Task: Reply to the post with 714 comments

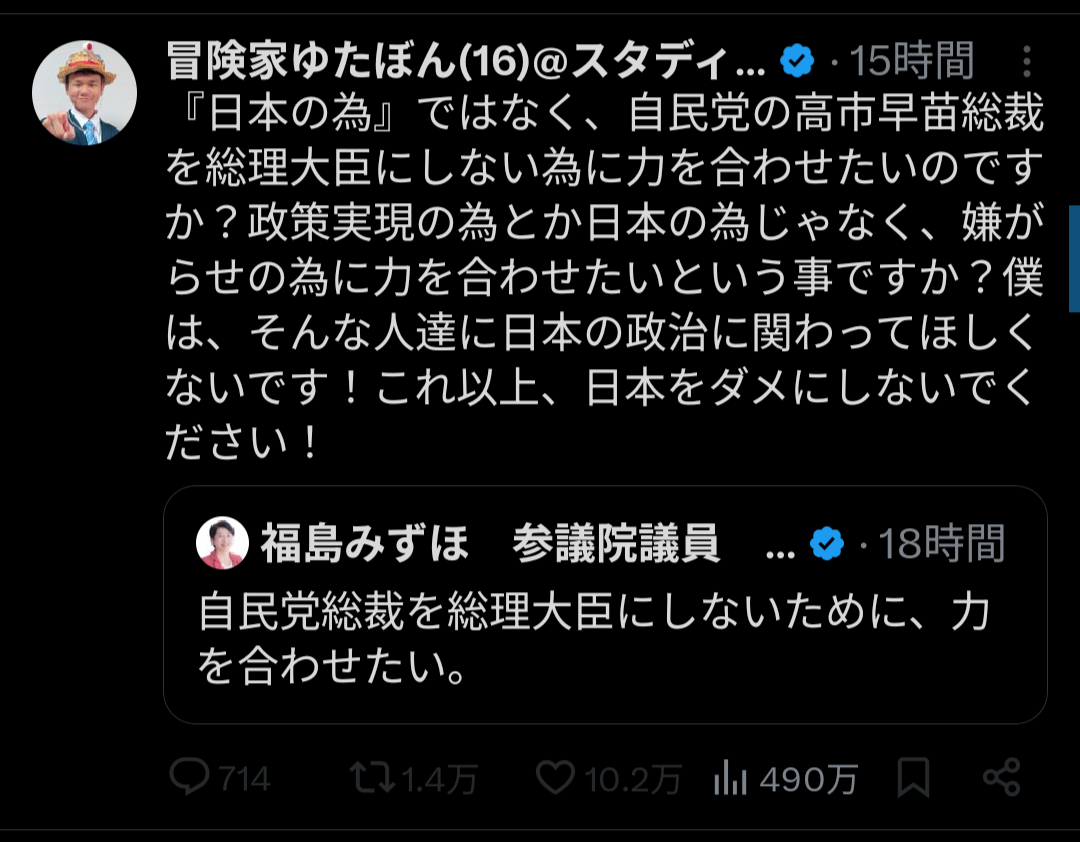Action: (189, 777)
